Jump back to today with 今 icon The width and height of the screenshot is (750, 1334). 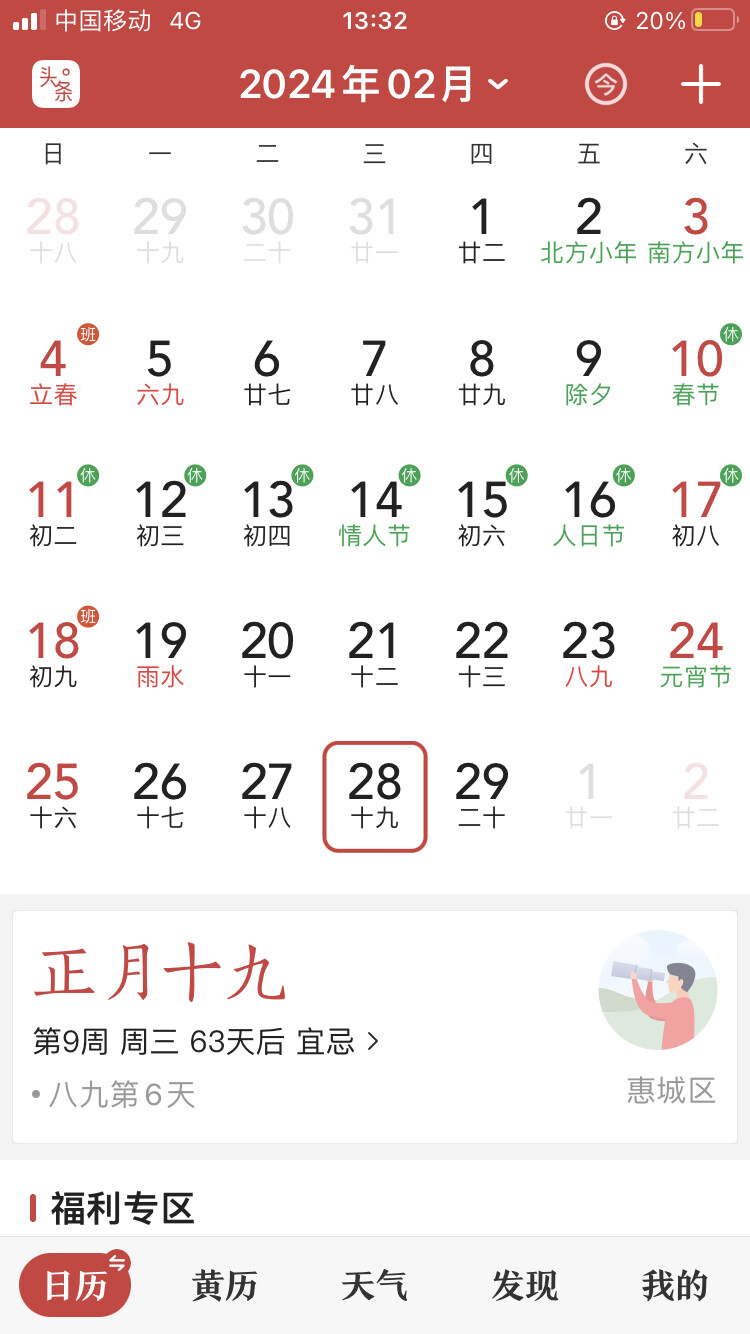[605, 84]
